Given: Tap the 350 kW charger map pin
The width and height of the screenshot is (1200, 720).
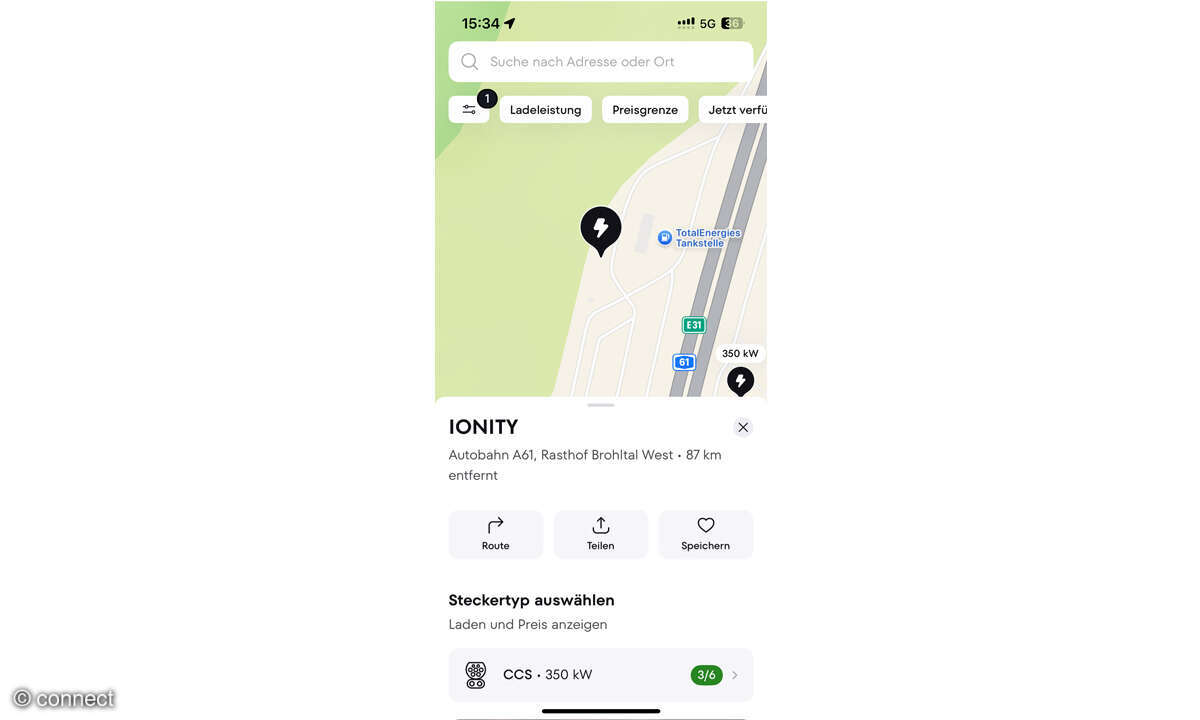Looking at the screenshot, I should coord(740,380).
